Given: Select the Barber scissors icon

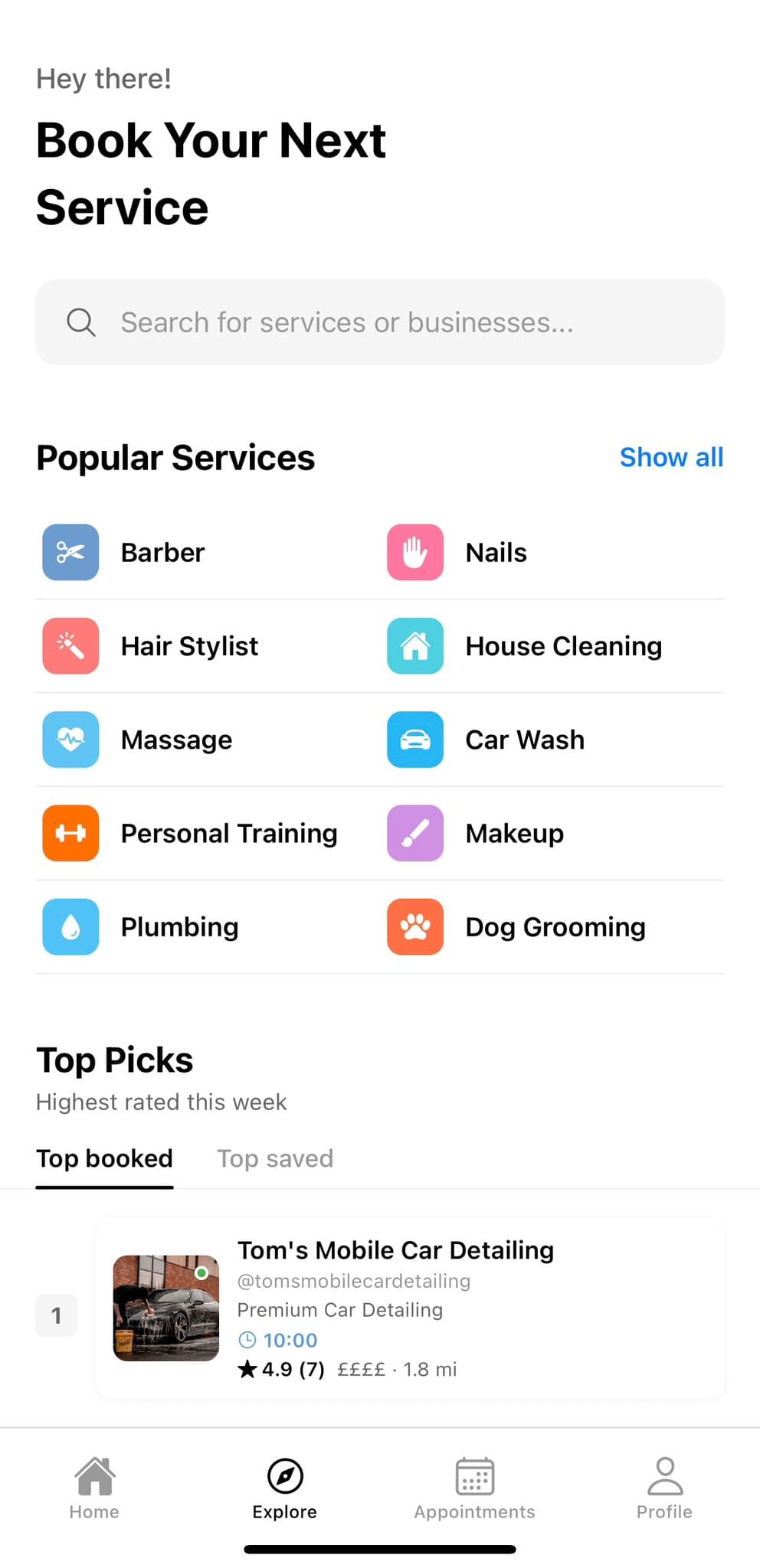Looking at the screenshot, I should click(70, 552).
